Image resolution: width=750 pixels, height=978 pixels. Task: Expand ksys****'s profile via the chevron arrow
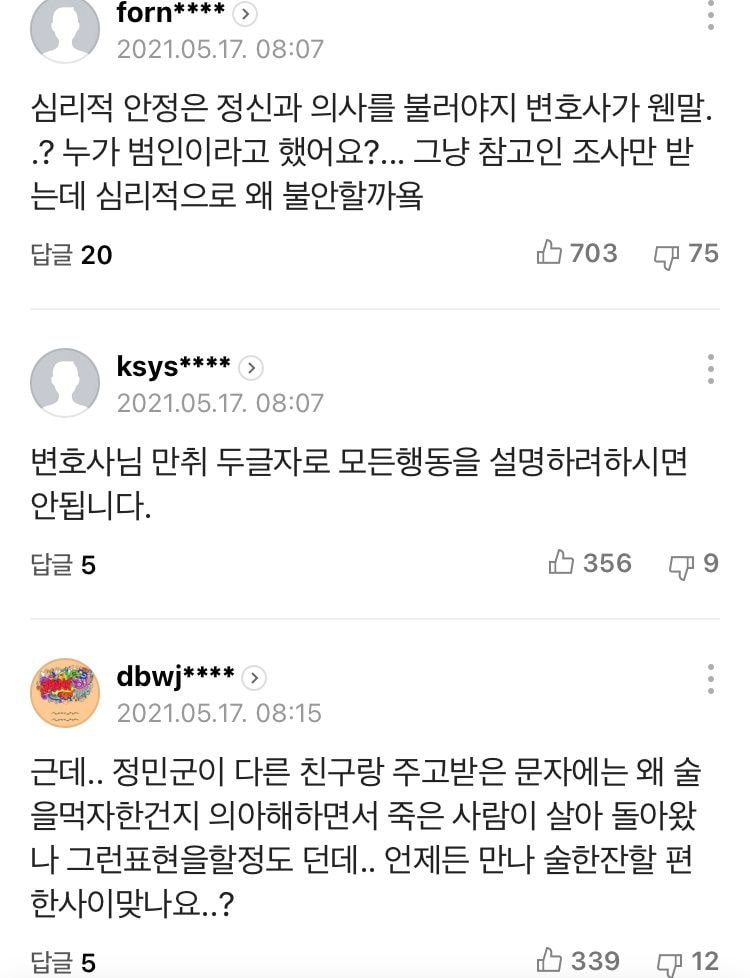(x=250, y=368)
